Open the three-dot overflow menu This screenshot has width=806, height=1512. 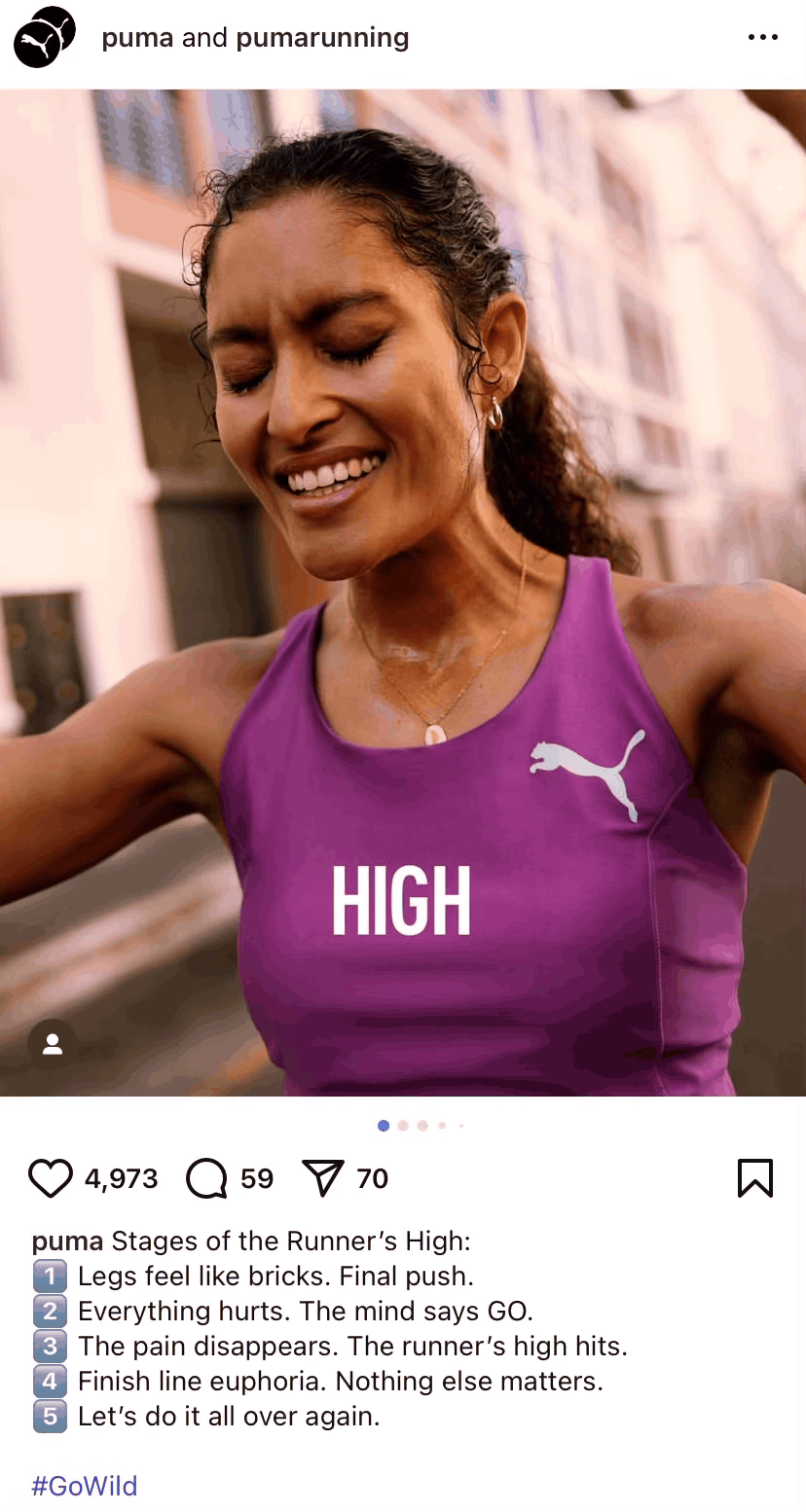(x=762, y=38)
